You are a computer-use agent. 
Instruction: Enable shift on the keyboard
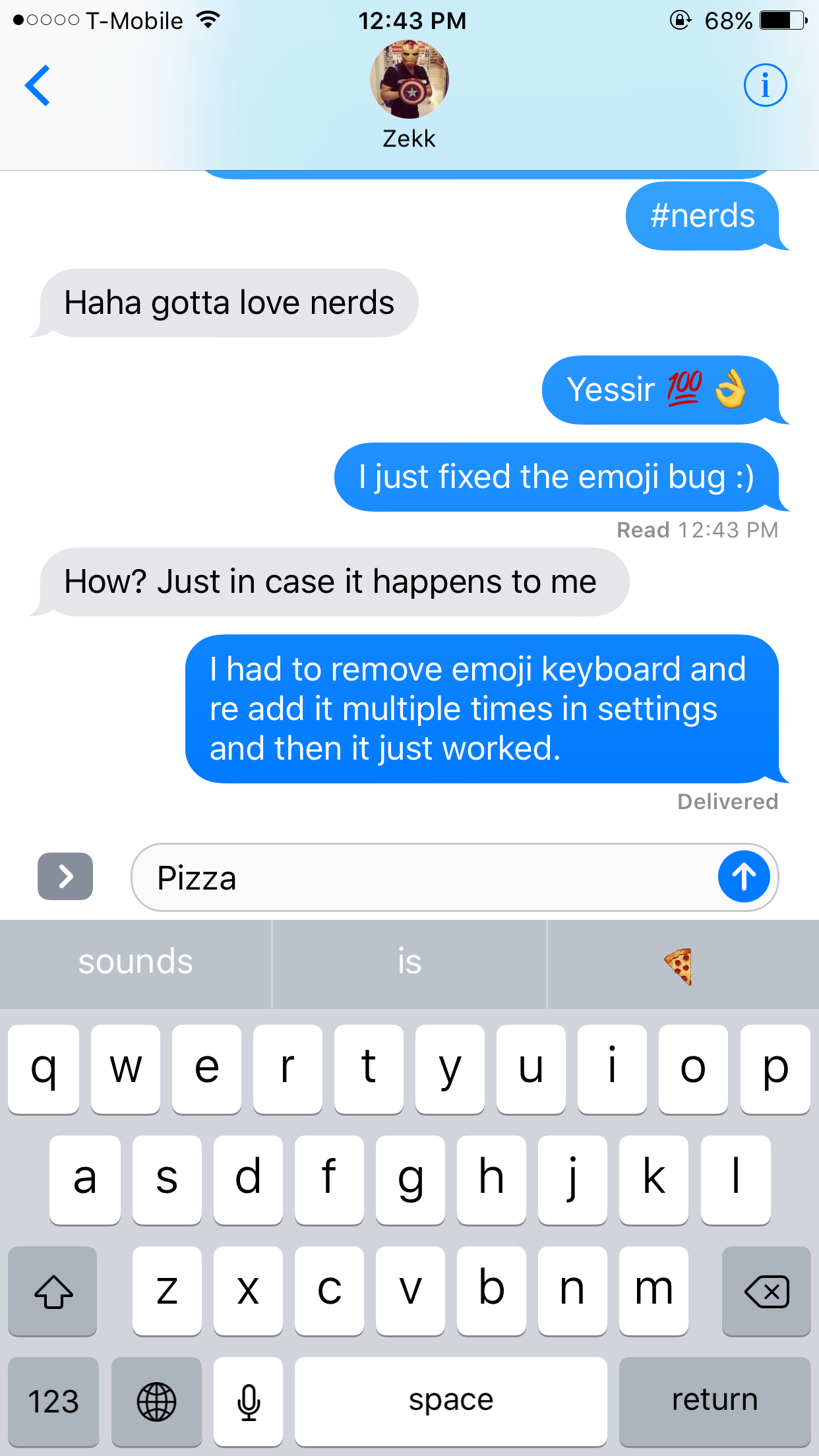click(x=53, y=1291)
